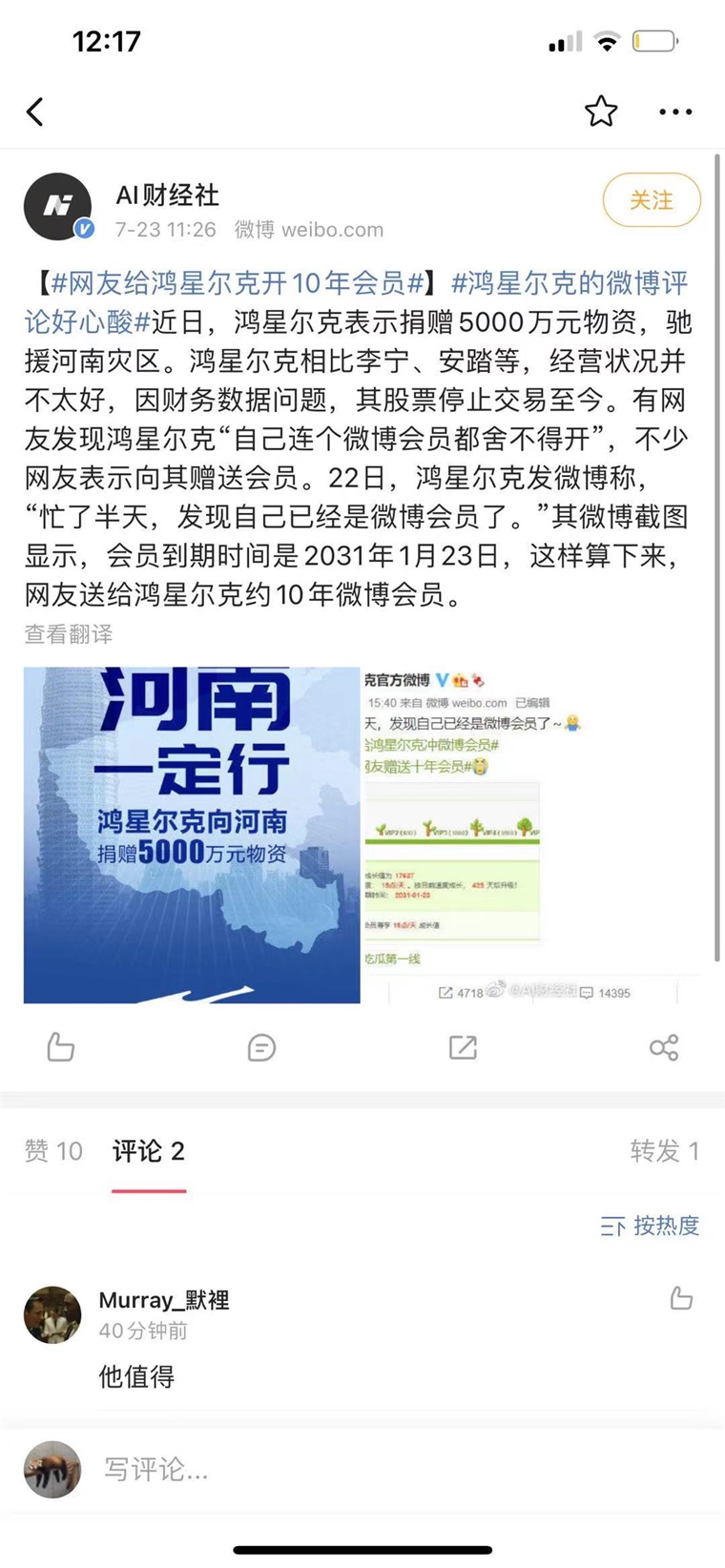The height and width of the screenshot is (1568, 725).
Task: Open Murray_默裡's profile picture
Action: 52,1315
